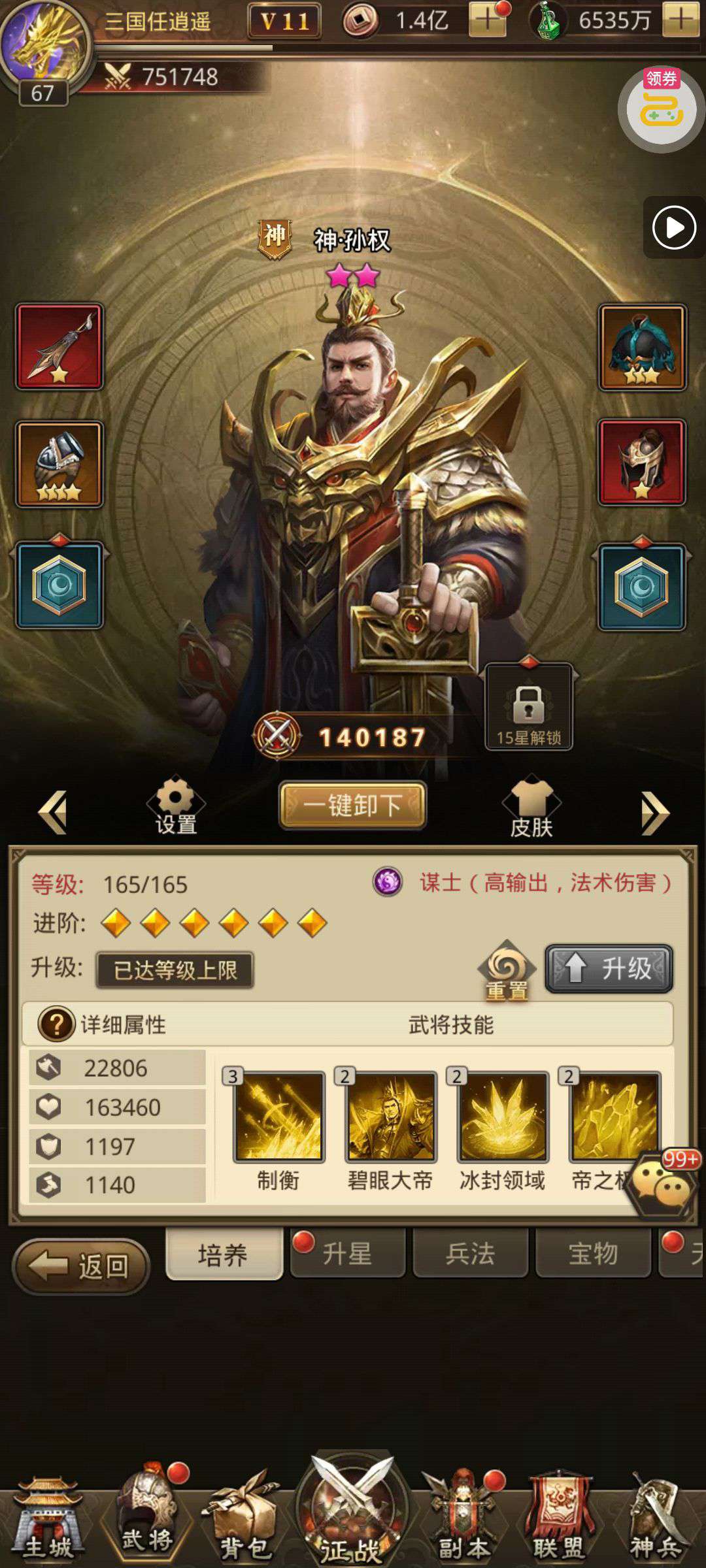Viewport: 706px width, 1568px height.
Task: Open 详细属性 help question mark
Action: [56, 1024]
